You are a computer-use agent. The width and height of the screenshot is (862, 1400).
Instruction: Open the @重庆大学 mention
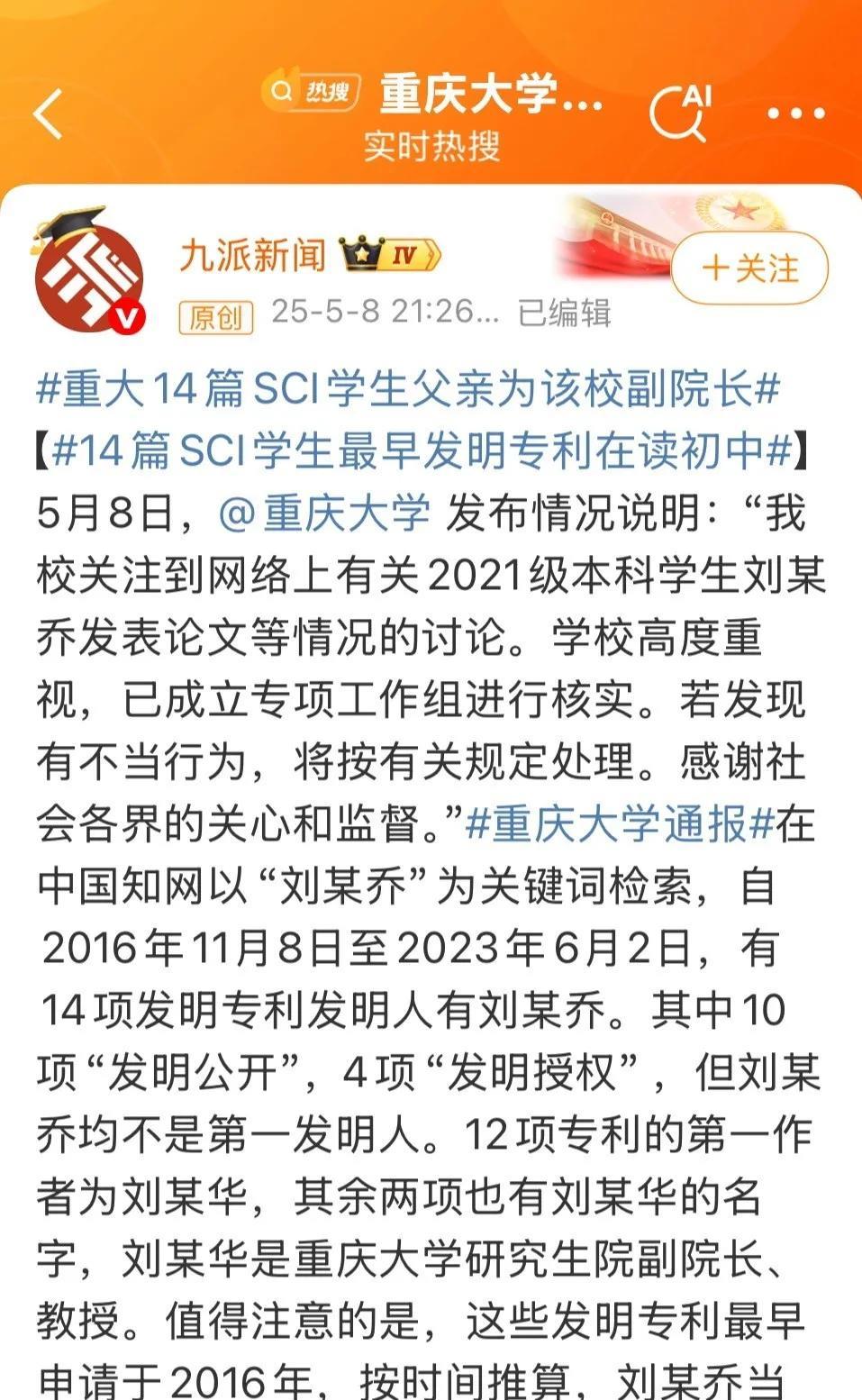tap(324, 513)
